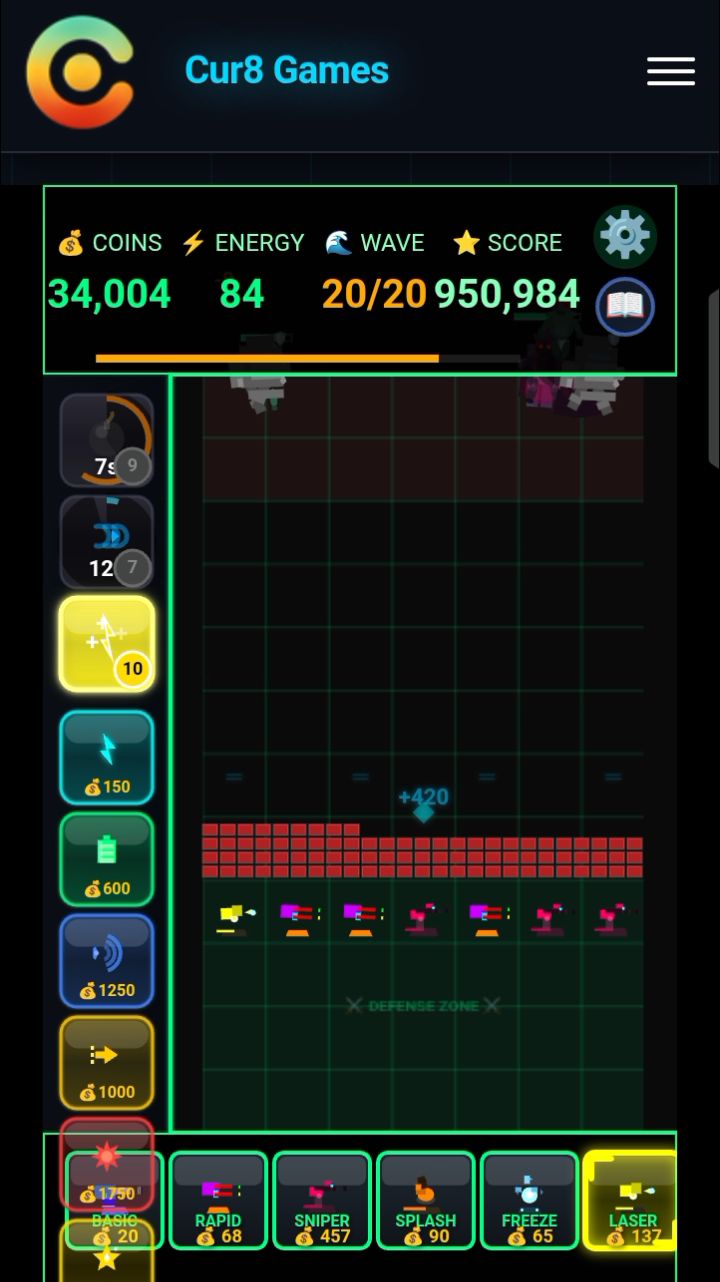Image resolution: width=720 pixels, height=1282 pixels.
Task: Buy the 1000-coin arrow upgrade
Action: click(x=107, y=1063)
